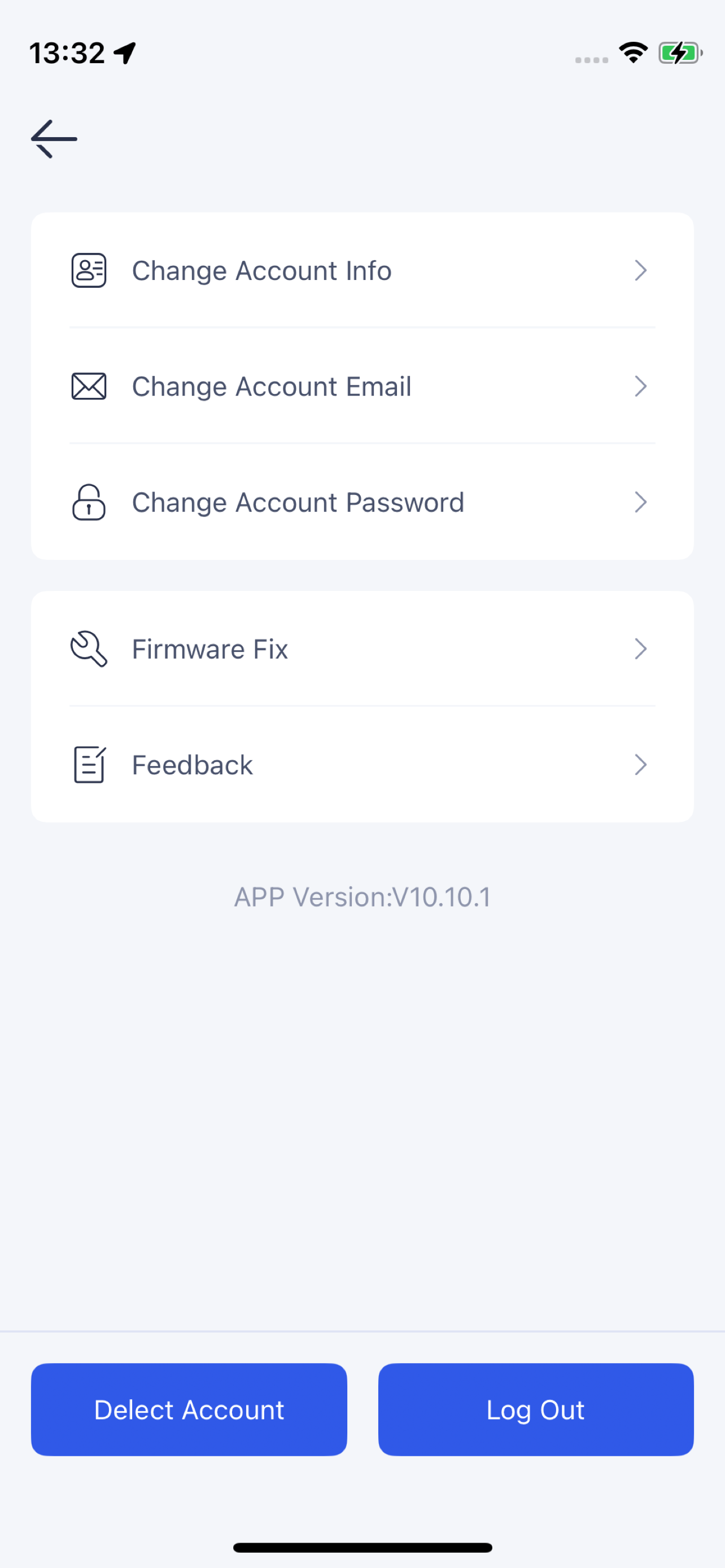Viewport: 725px width, 1568px height.
Task: Open Change Account Password using its chevron
Action: [640, 502]
